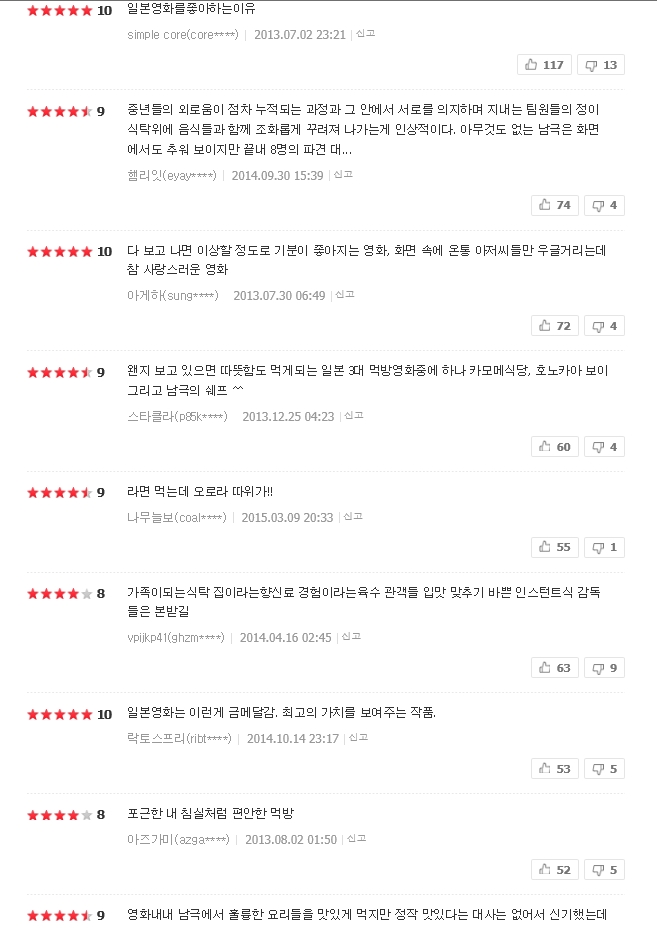Image resolution: width=657 pixels, height=929 pixels.
Task: Dislike the review by simple core
Action: click(601, 65)
